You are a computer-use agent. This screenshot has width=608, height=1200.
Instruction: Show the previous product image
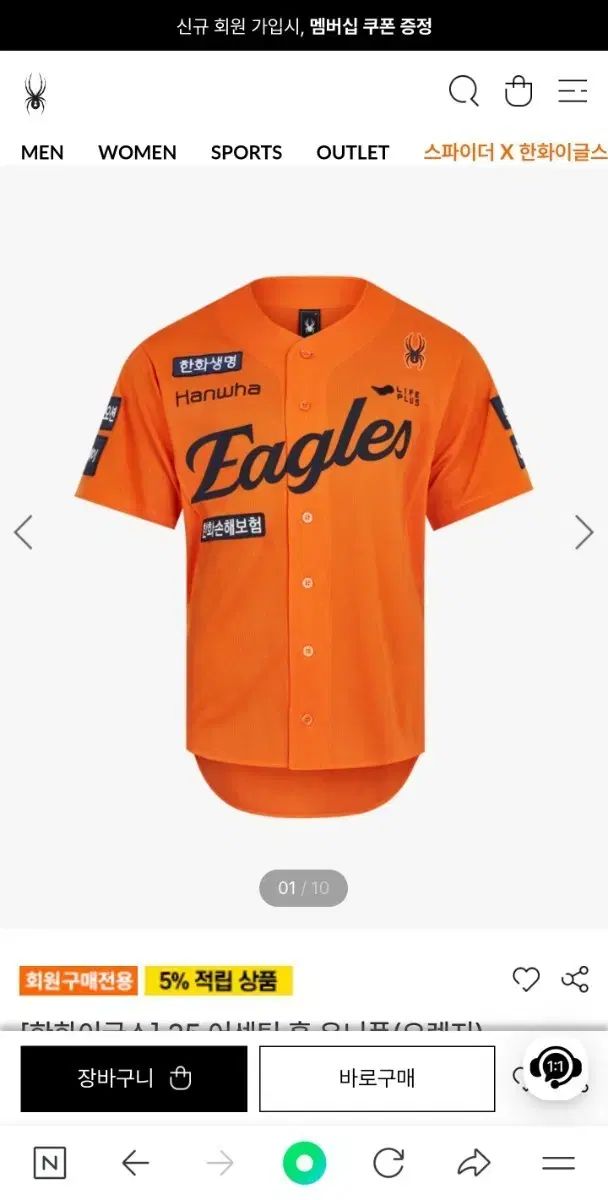click(x=23, y=532)
